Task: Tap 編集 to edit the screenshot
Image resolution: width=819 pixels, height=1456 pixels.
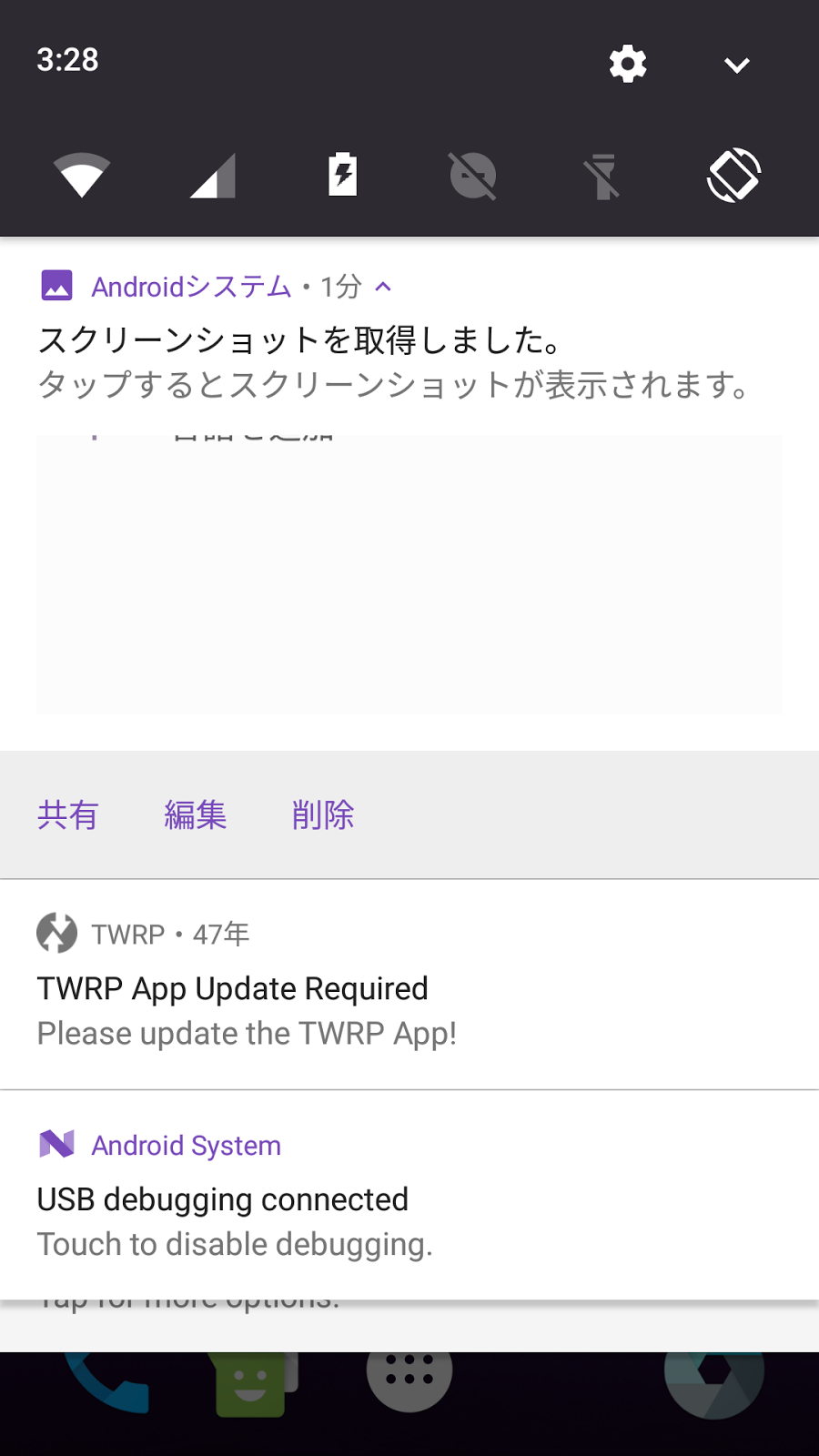Action: click(196, 814)
